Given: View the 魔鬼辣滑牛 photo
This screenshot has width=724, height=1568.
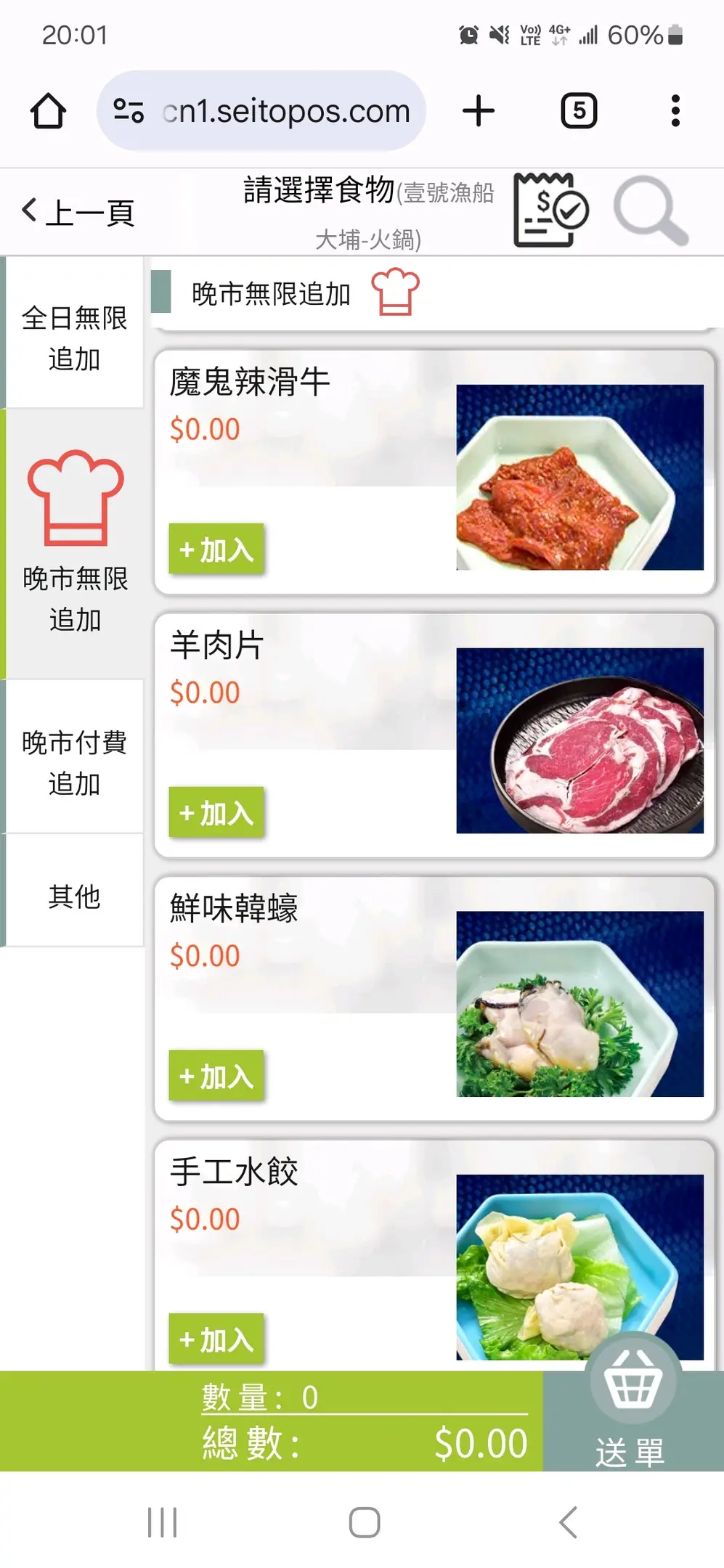Looking at the screenshot, I should click(x=579, y=478).
